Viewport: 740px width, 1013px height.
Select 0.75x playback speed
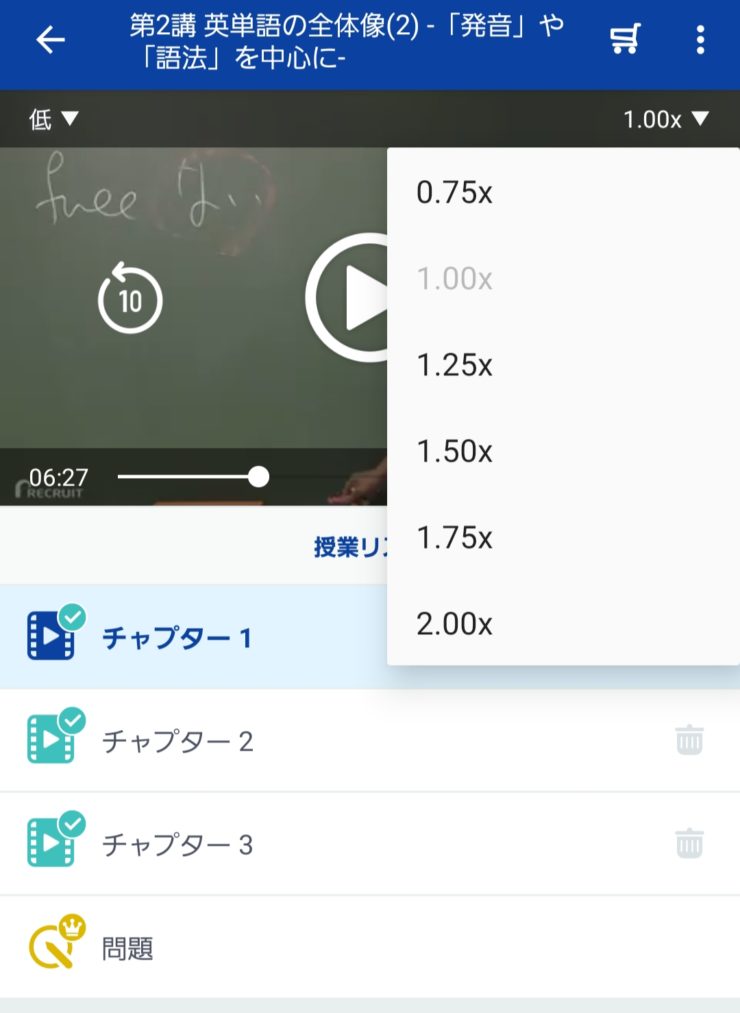455,193
